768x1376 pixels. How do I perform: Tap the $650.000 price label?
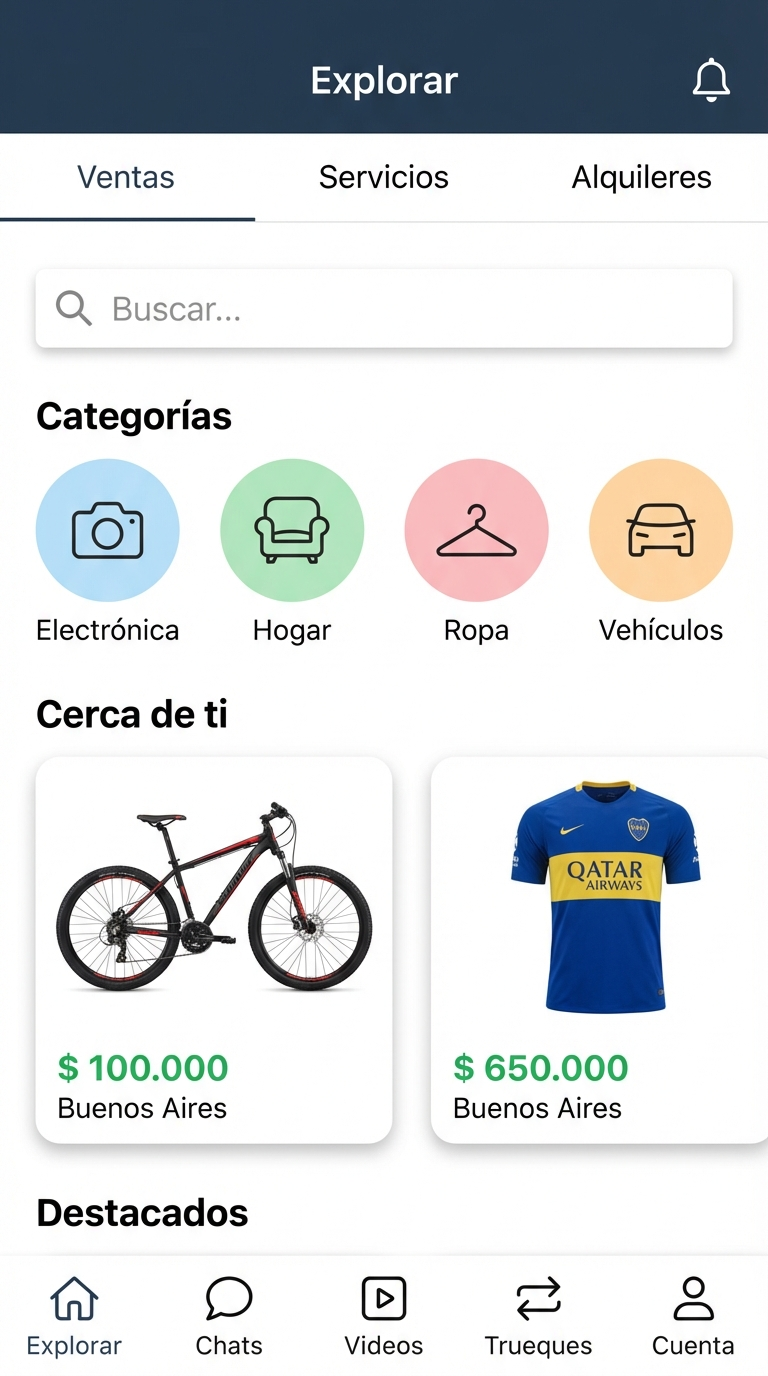pyautogui.click(x=541, y=1068)
